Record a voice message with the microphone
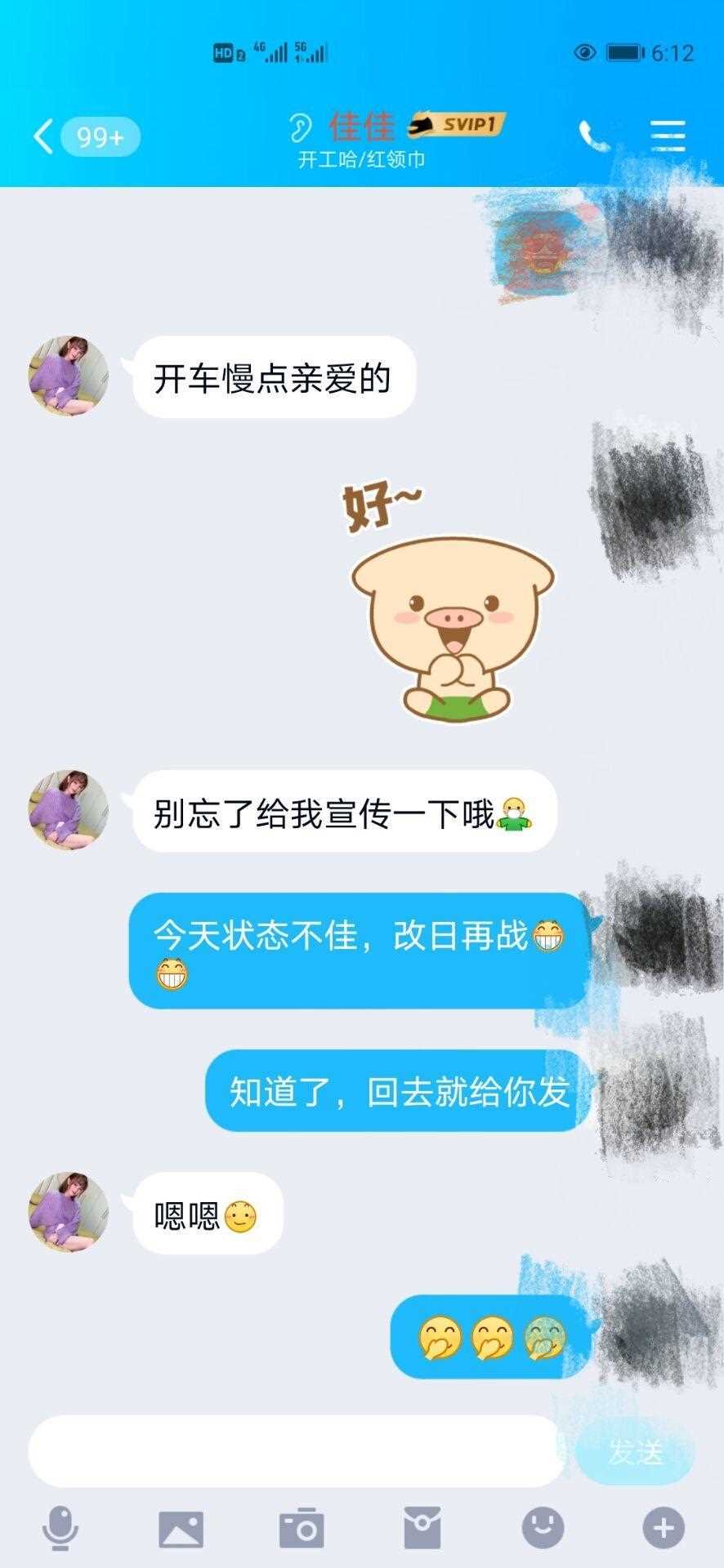Viewport: 724px width, 1568px height. point(60,1527)
